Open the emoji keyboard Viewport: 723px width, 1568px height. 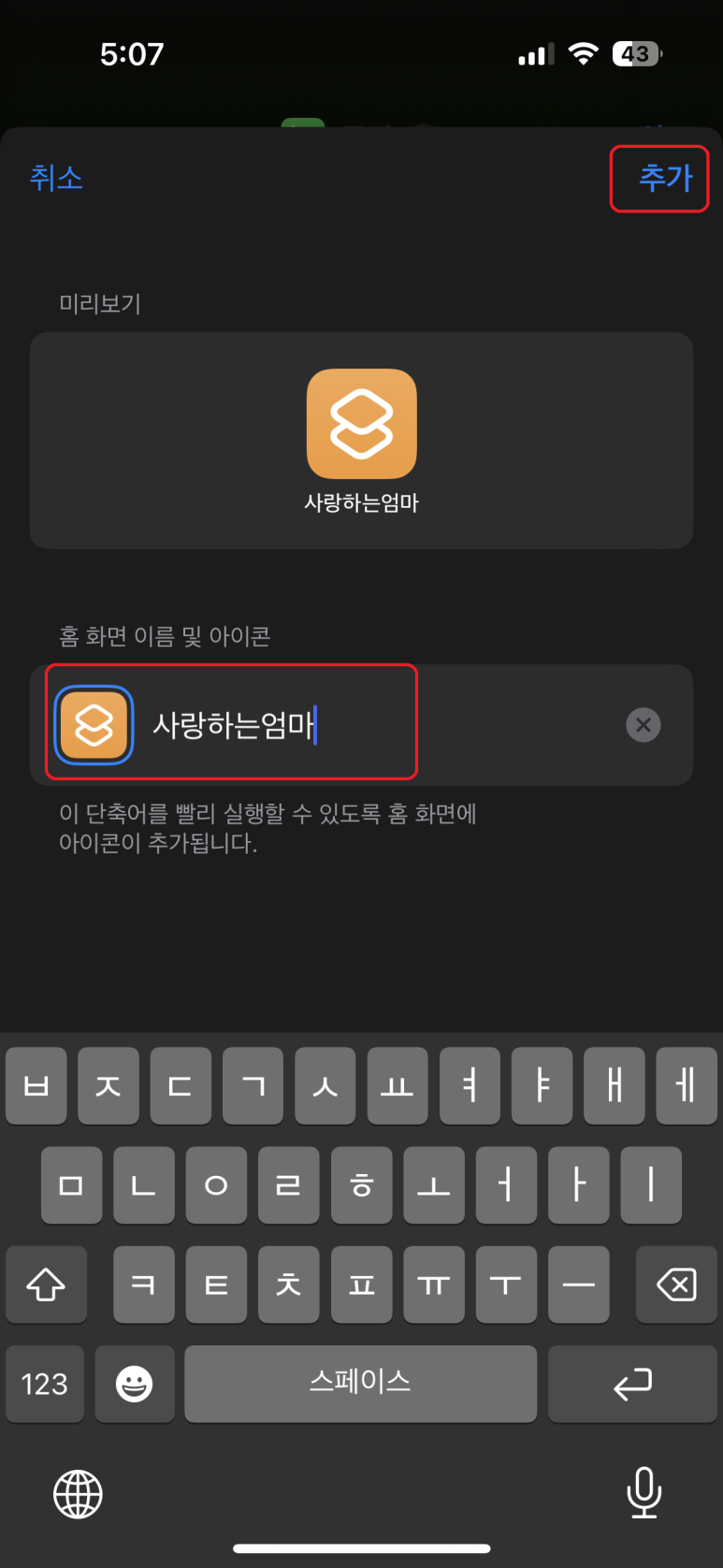(135, 1384)
